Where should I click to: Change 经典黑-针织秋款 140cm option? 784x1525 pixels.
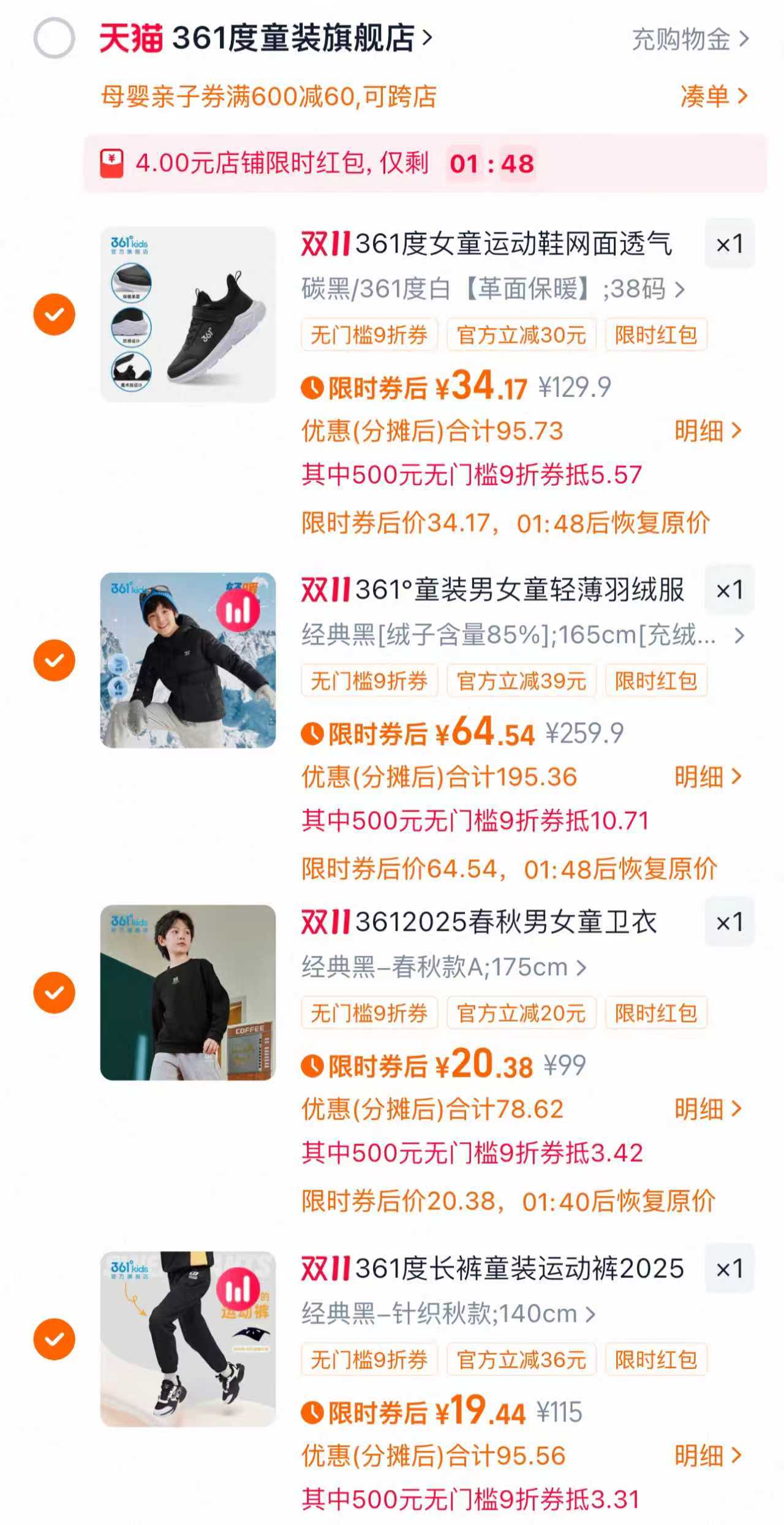(448, 1314)
